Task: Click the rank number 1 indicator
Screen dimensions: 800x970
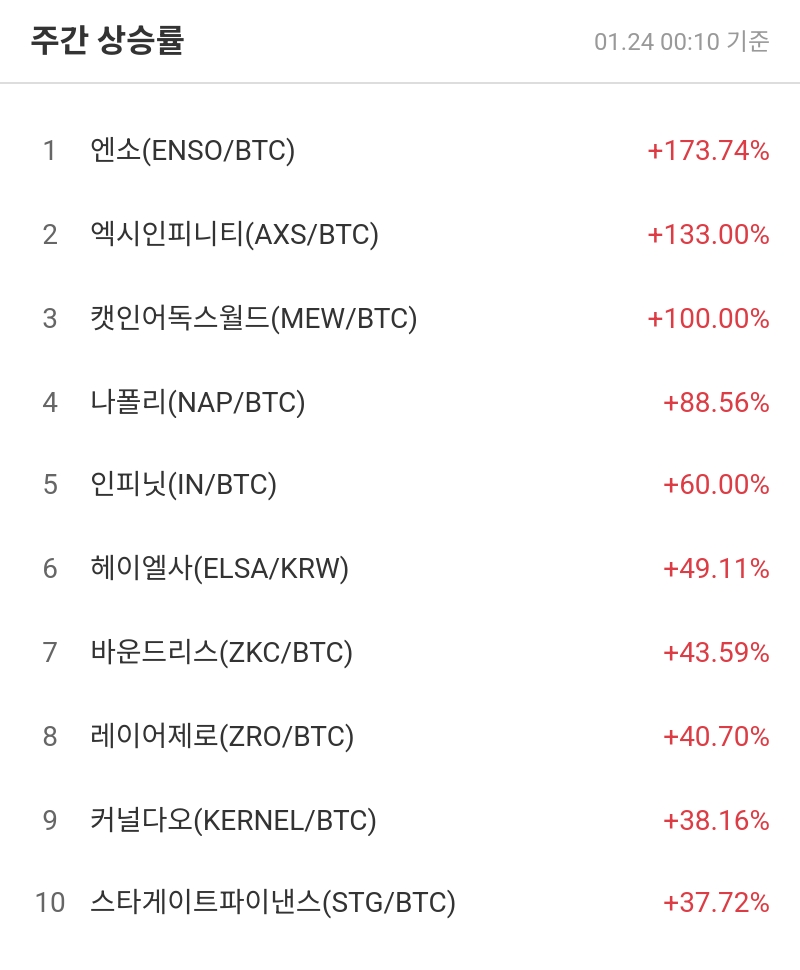Action: (x=48, y=151)
